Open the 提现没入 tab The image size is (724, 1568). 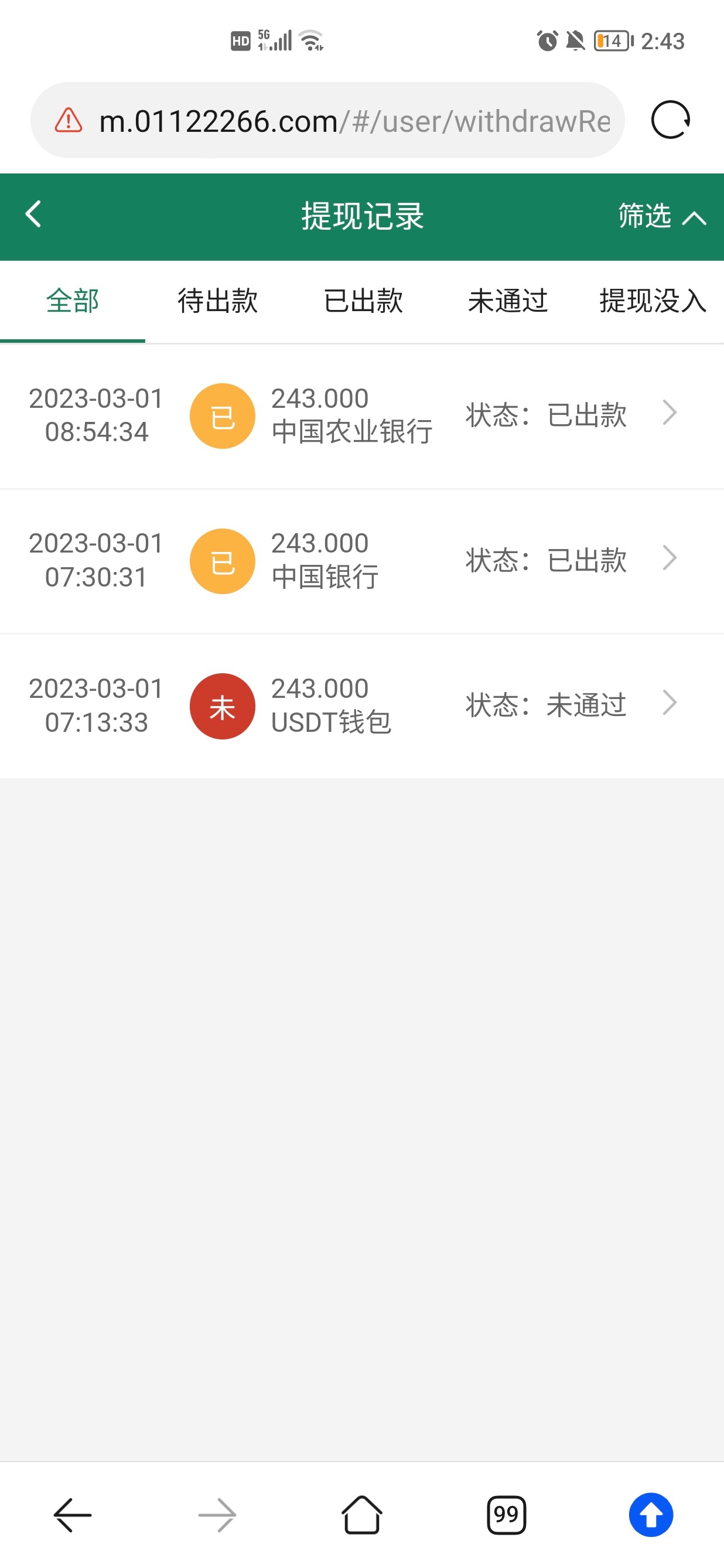tap(651, 301)
